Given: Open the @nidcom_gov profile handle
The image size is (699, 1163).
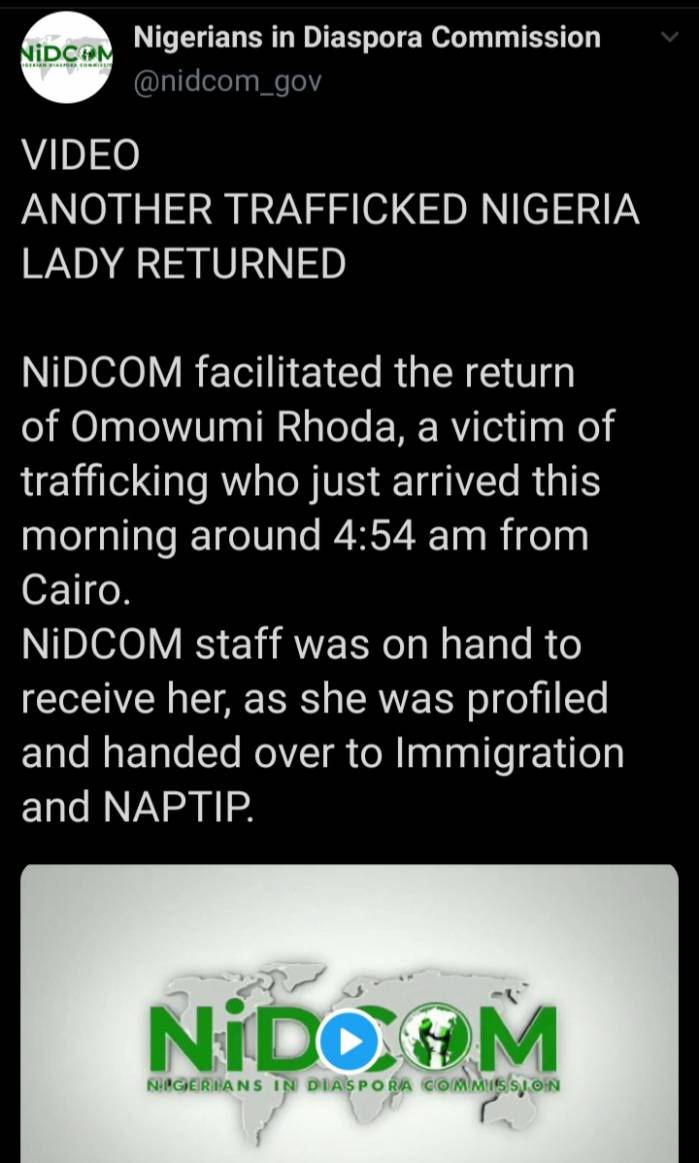Looking at the screenshot, I should (227, 81).
